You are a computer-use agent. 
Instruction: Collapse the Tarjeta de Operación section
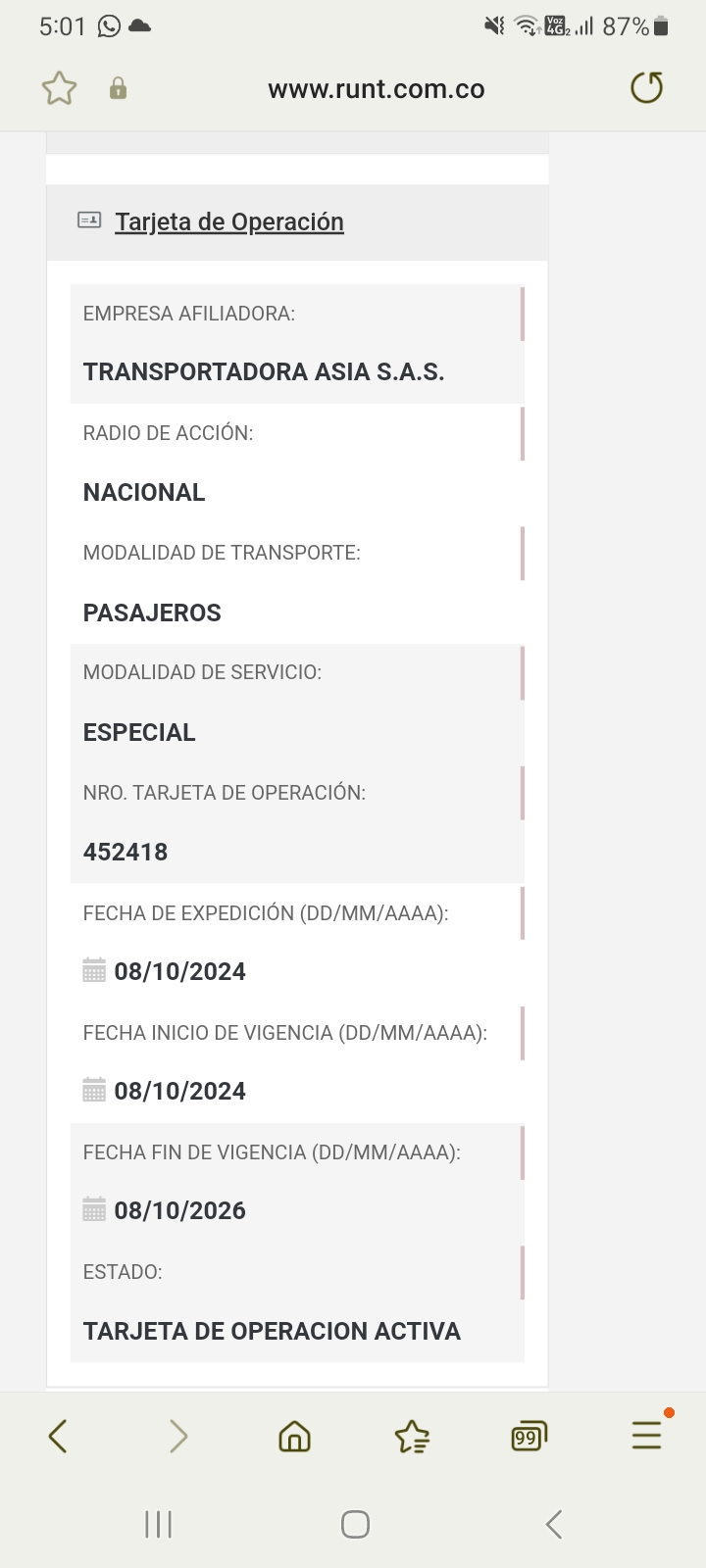click(x=228, y=222)
